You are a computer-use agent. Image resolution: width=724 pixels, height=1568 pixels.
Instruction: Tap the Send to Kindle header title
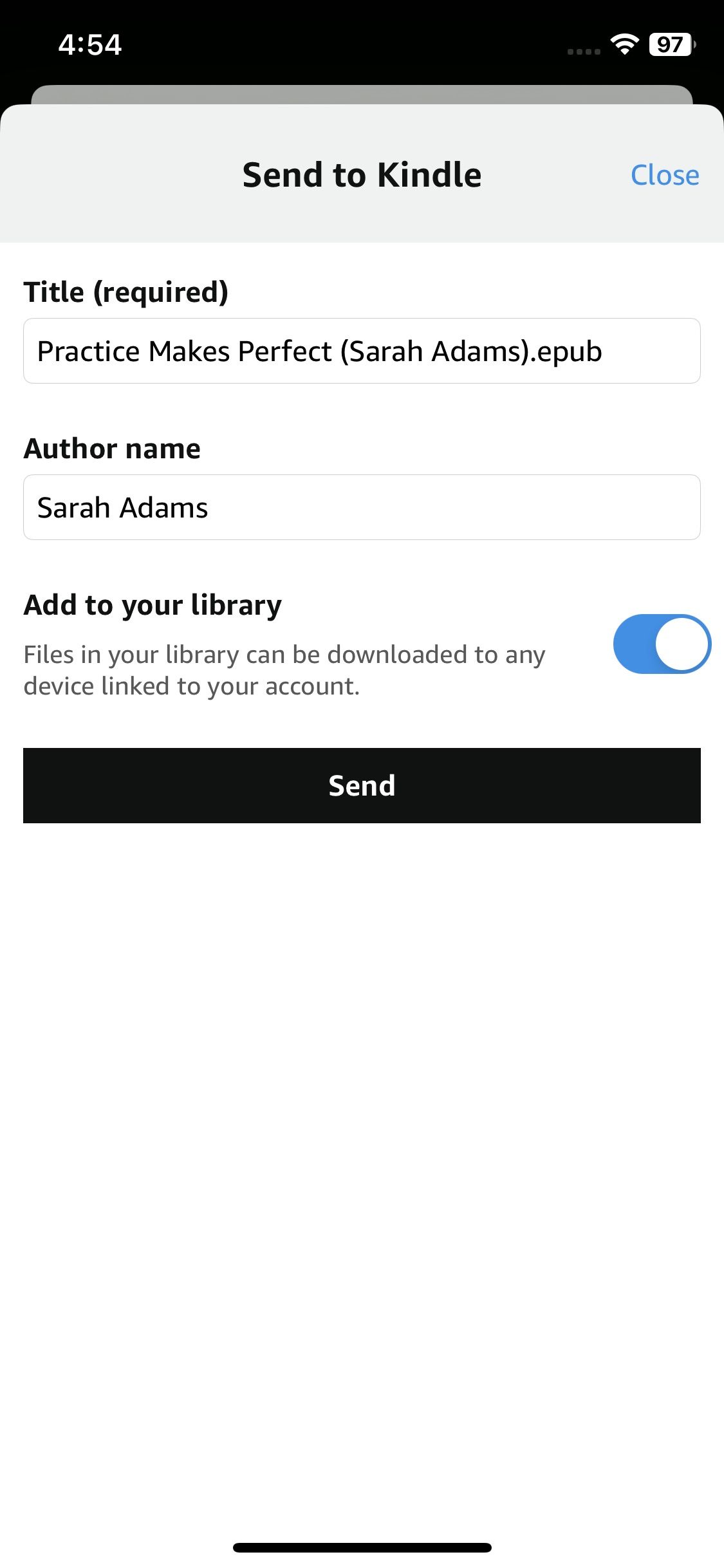[x=362, y=174]
